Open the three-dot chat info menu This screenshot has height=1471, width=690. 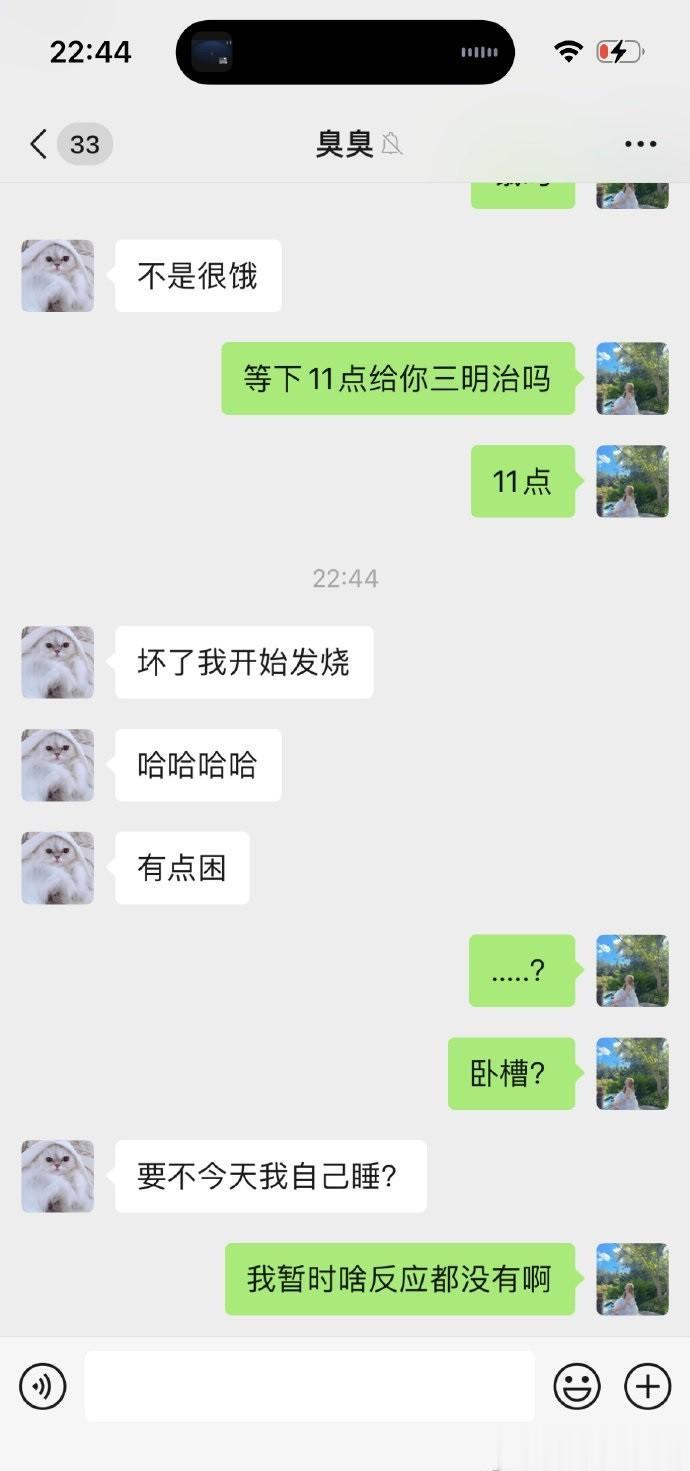coord(640,144)
